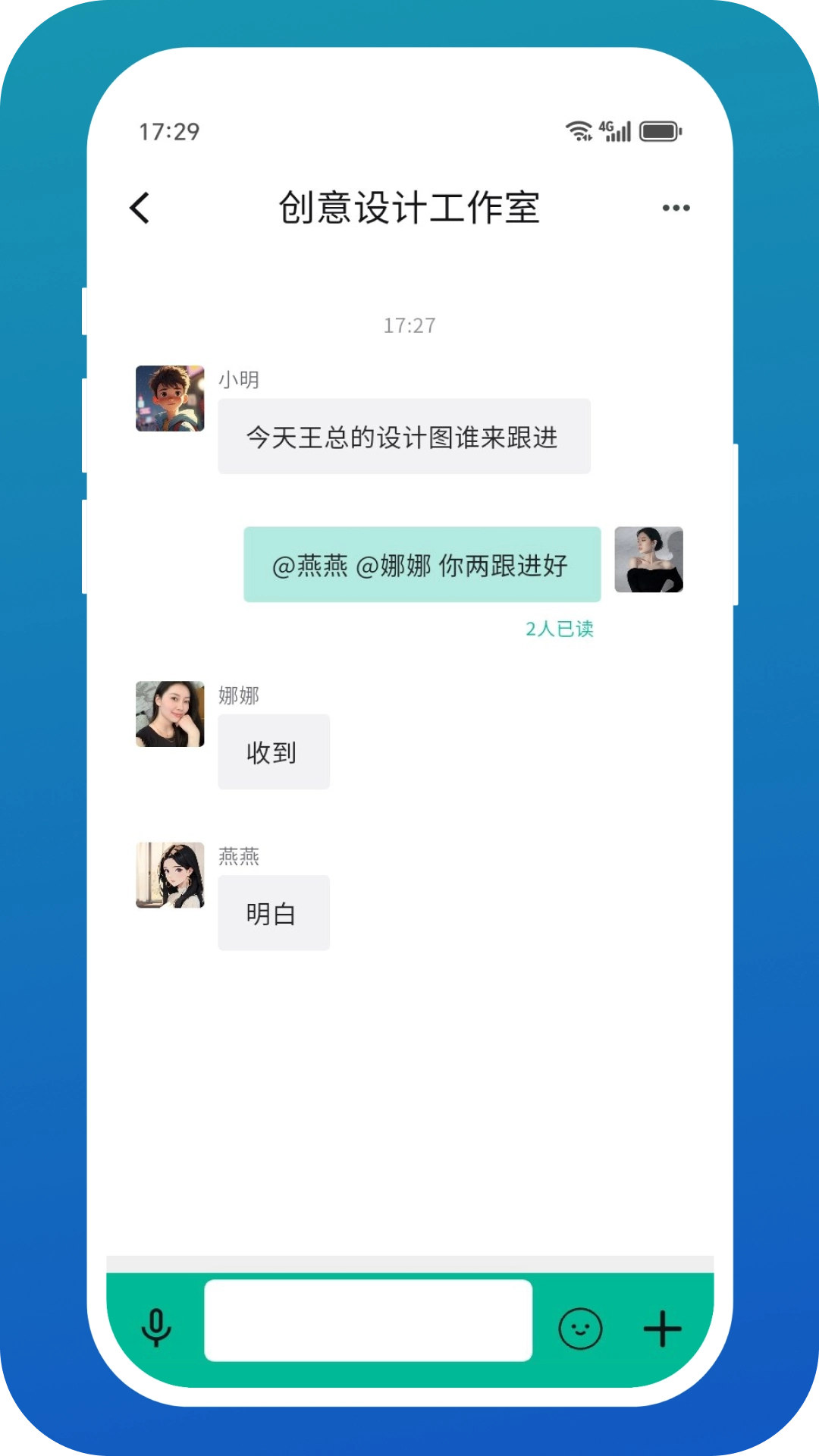Tap the battery icon in the status bar

click(659, 131)
